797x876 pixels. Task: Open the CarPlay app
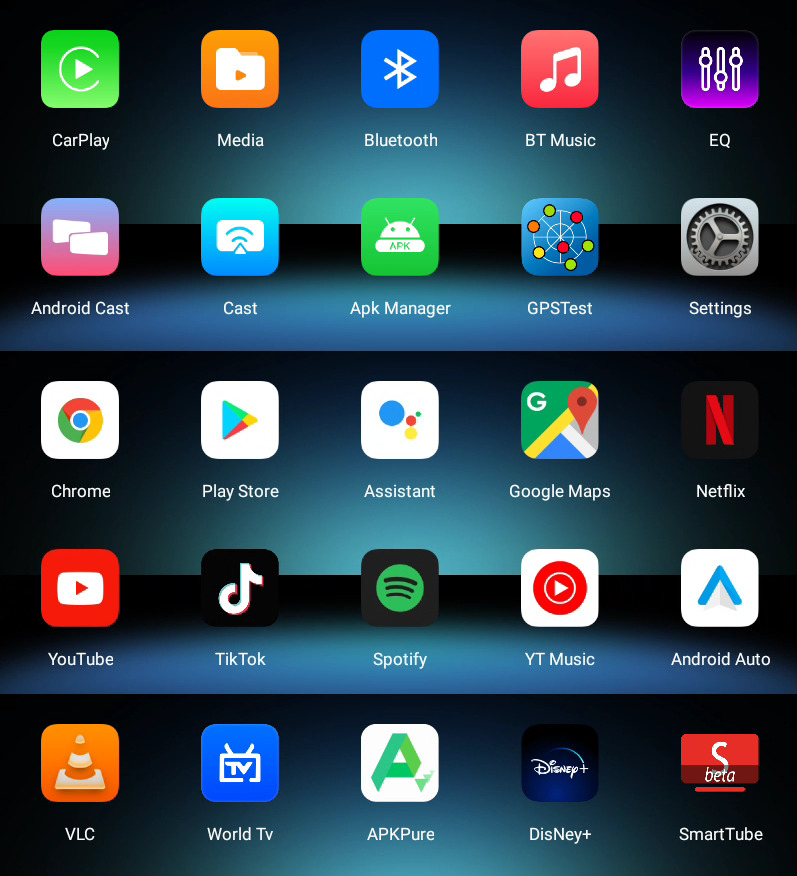tap(80, 69)
